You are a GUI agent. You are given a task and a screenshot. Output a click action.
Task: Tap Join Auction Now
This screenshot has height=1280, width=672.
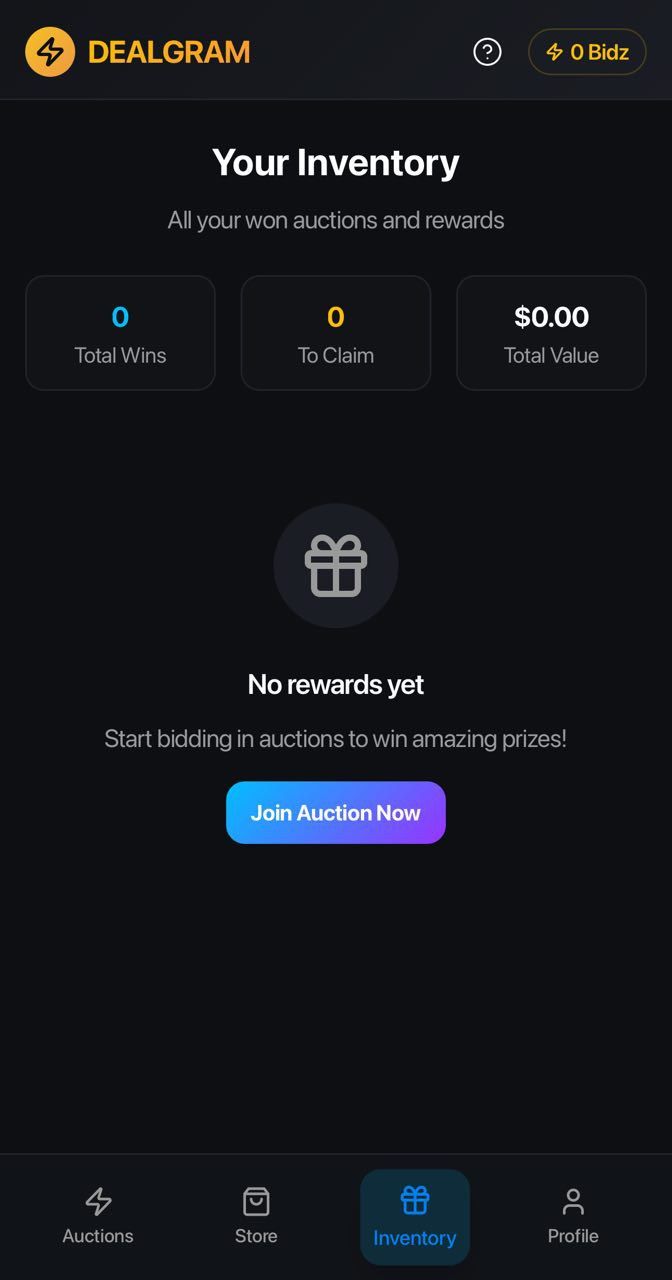coord(335,812)
